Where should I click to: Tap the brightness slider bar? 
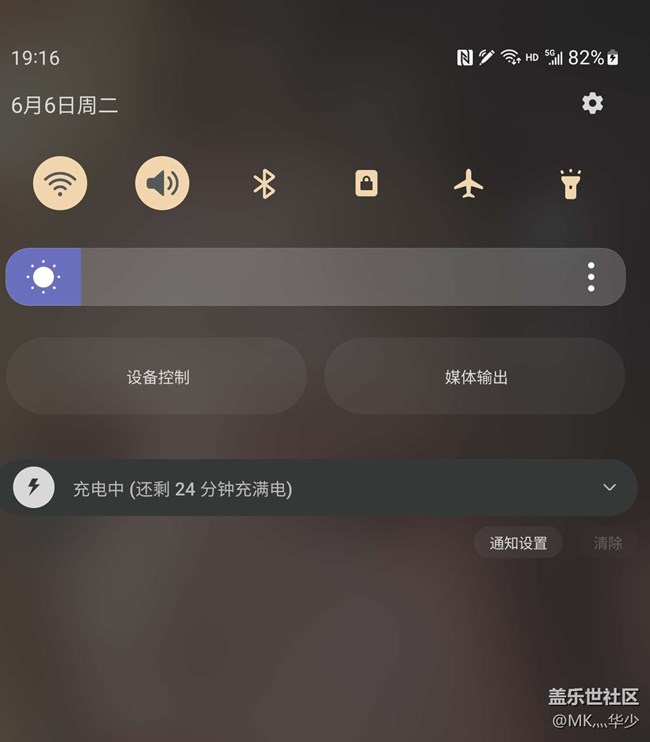320,277
